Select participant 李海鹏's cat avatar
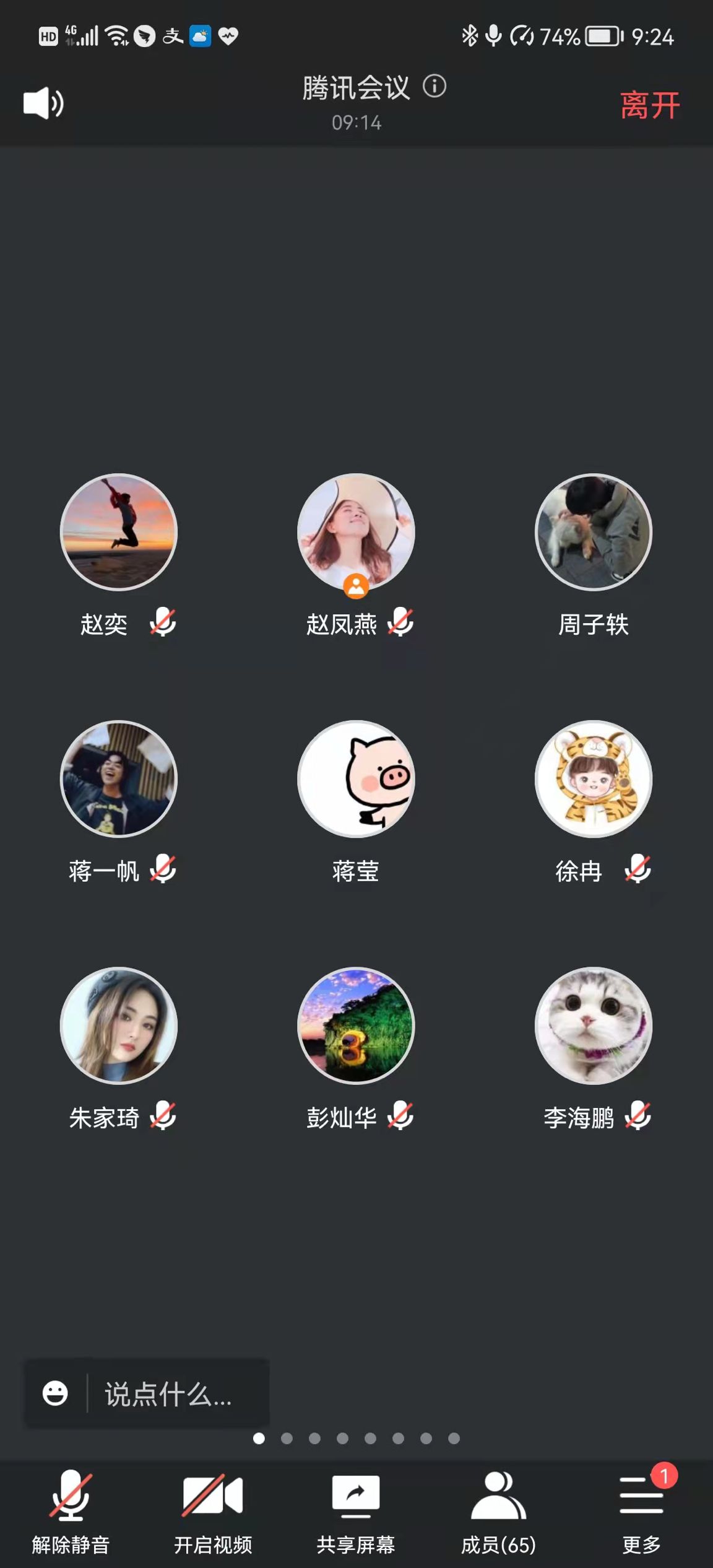Image resolution: width=713 pixels, height=1568 pixels. click(x=594, y=1025)
